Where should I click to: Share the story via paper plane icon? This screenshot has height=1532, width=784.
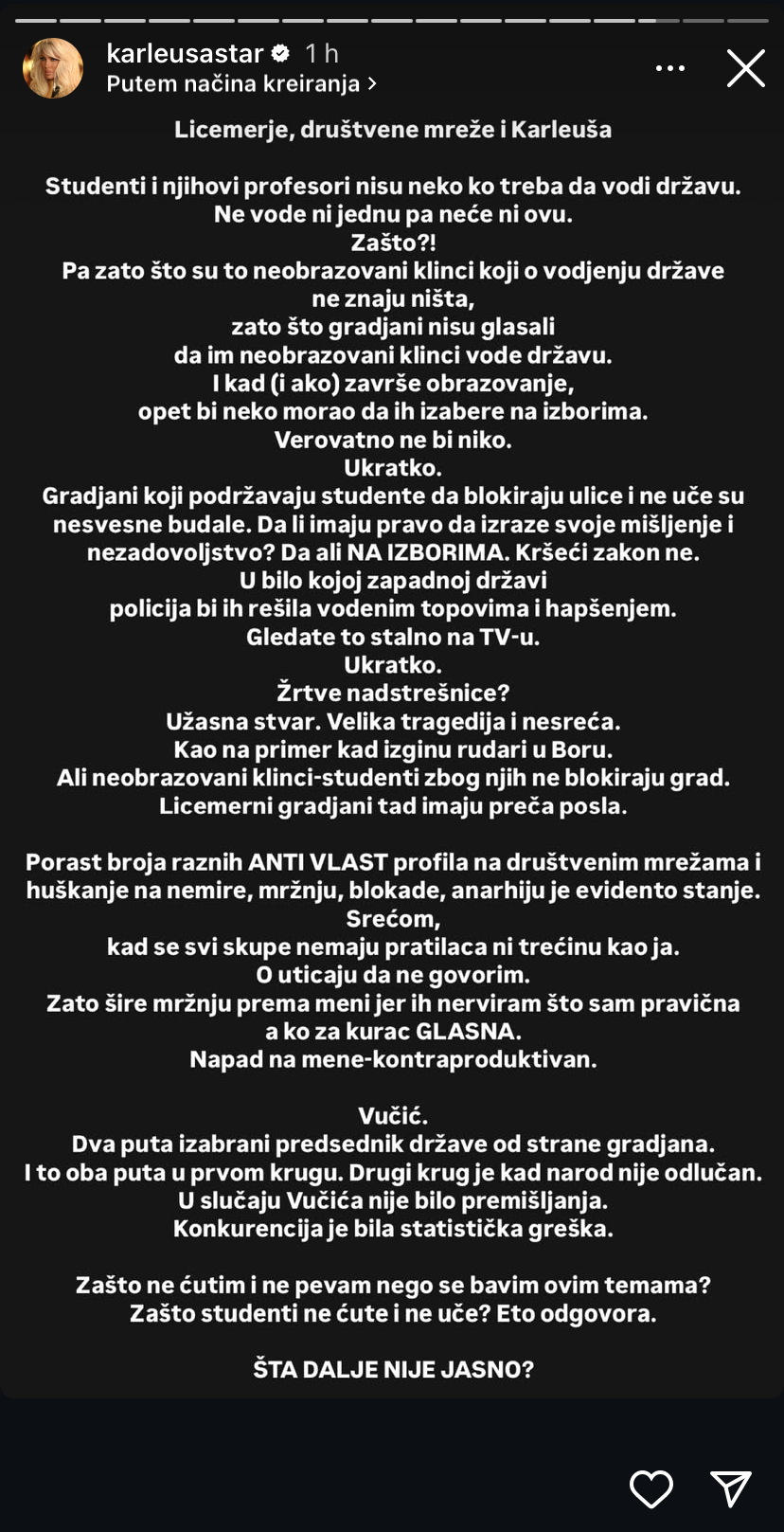[731, 1488]
